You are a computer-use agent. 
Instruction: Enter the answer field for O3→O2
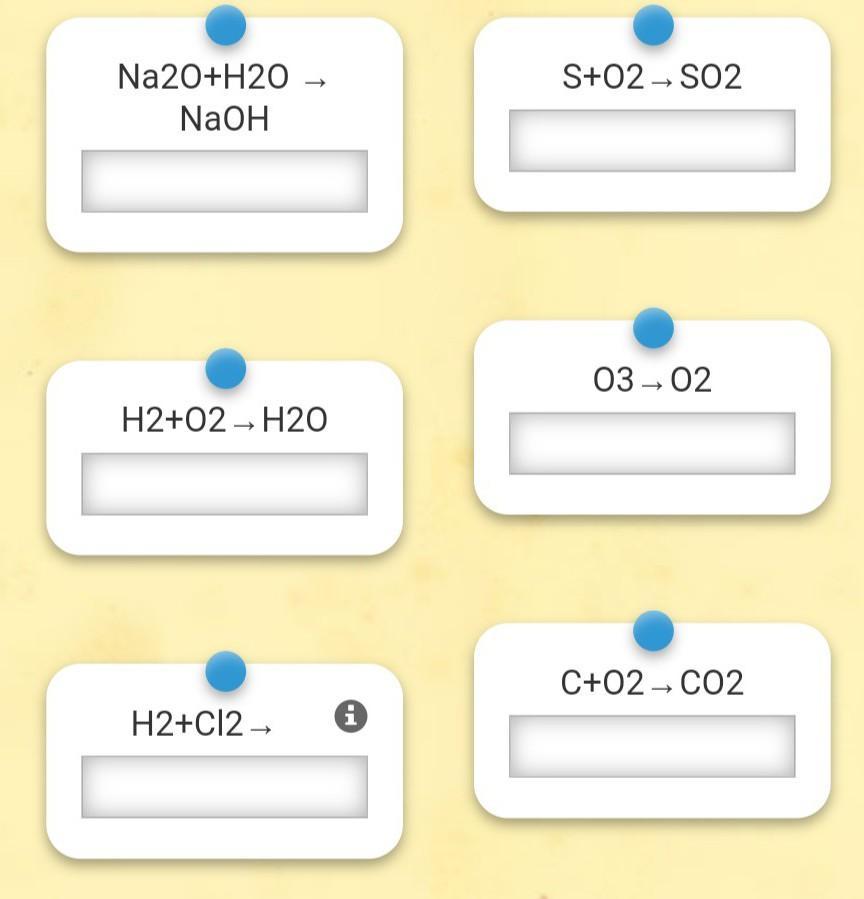(652, 443)
